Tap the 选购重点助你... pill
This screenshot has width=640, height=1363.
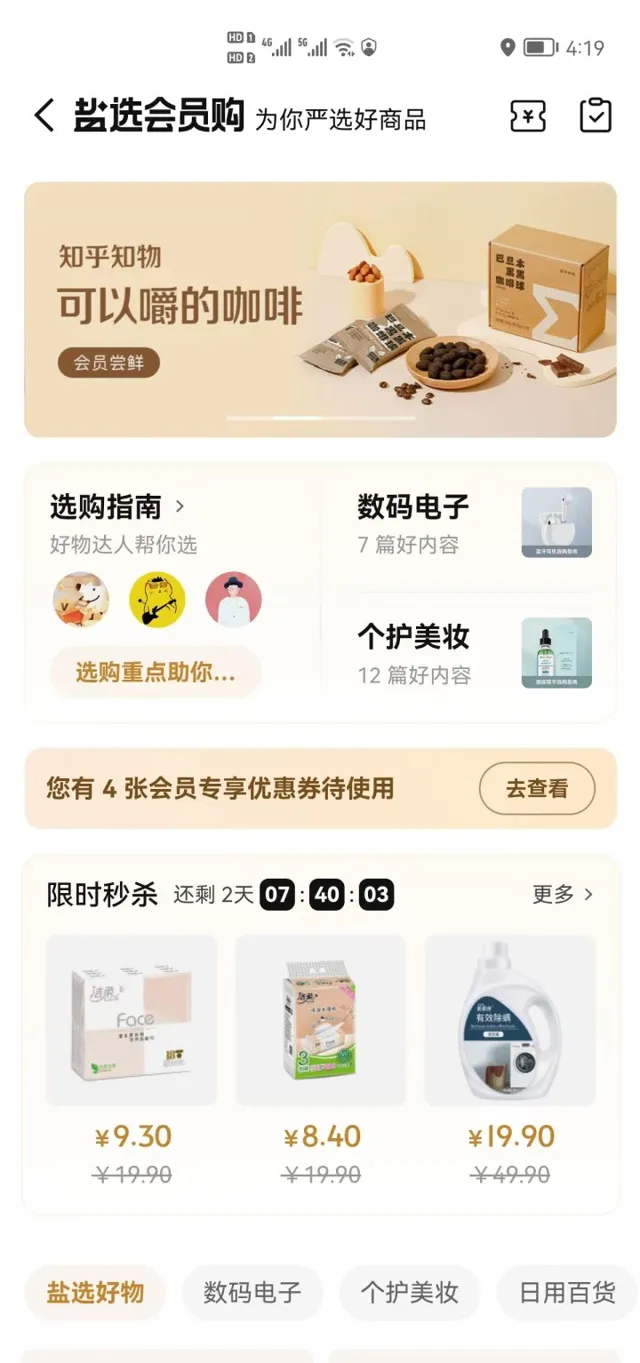[155, 672]
